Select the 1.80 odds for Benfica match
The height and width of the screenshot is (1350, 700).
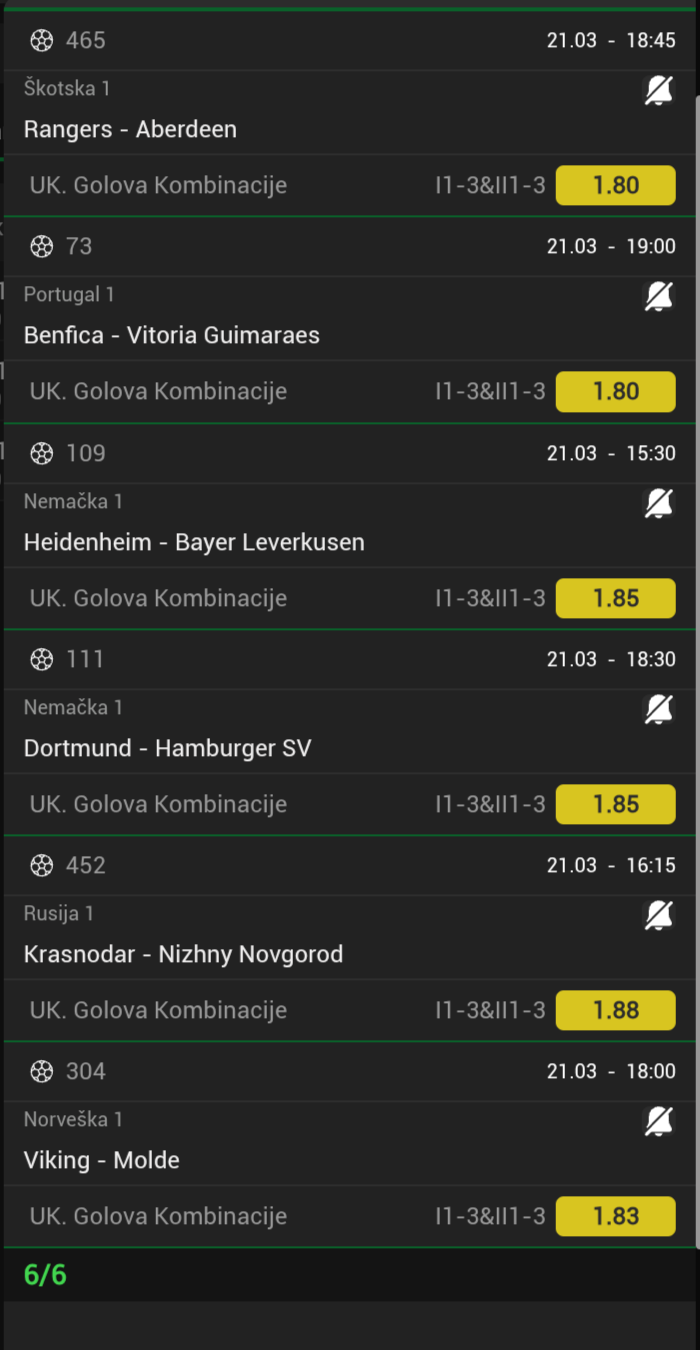pos(615,391)
